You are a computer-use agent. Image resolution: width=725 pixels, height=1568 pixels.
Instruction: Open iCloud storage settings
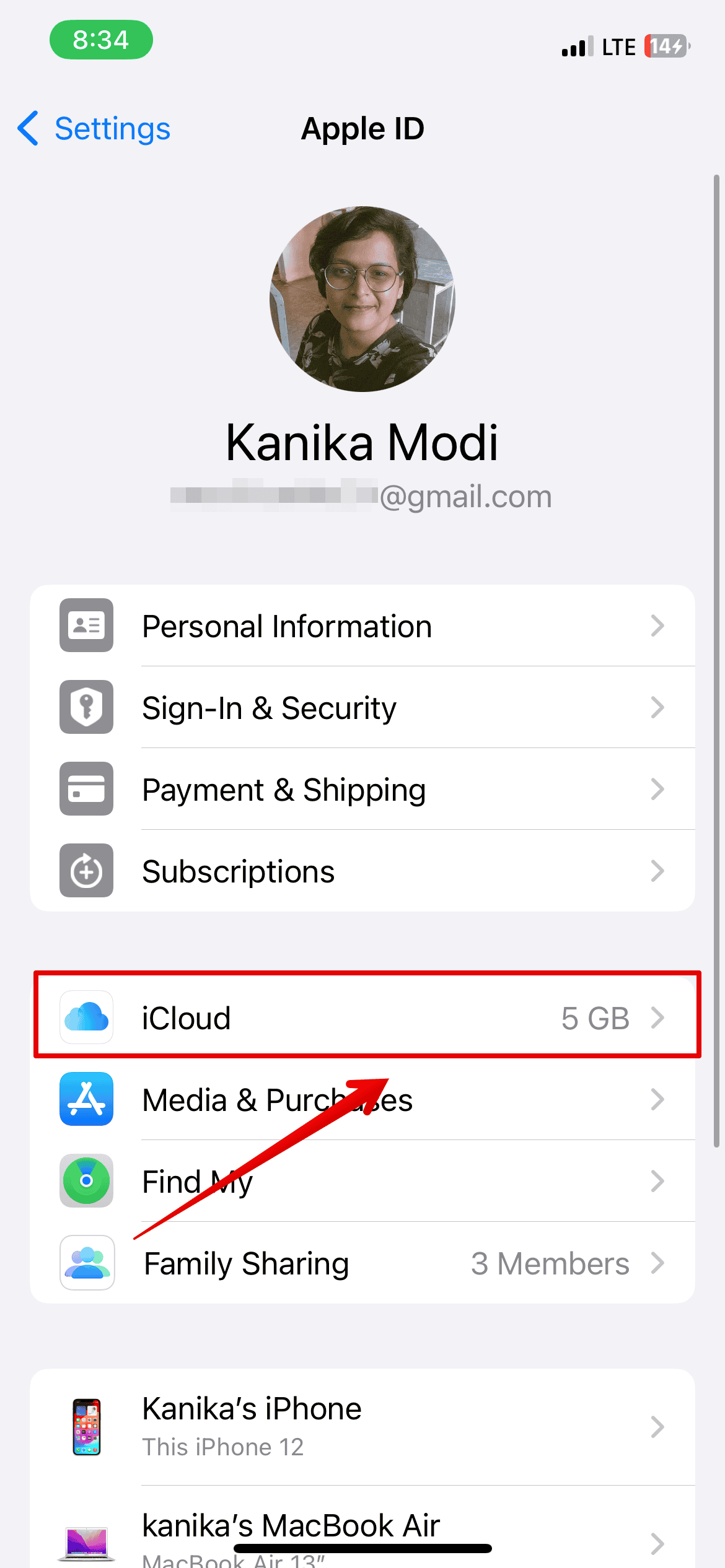pos(362,1017)
